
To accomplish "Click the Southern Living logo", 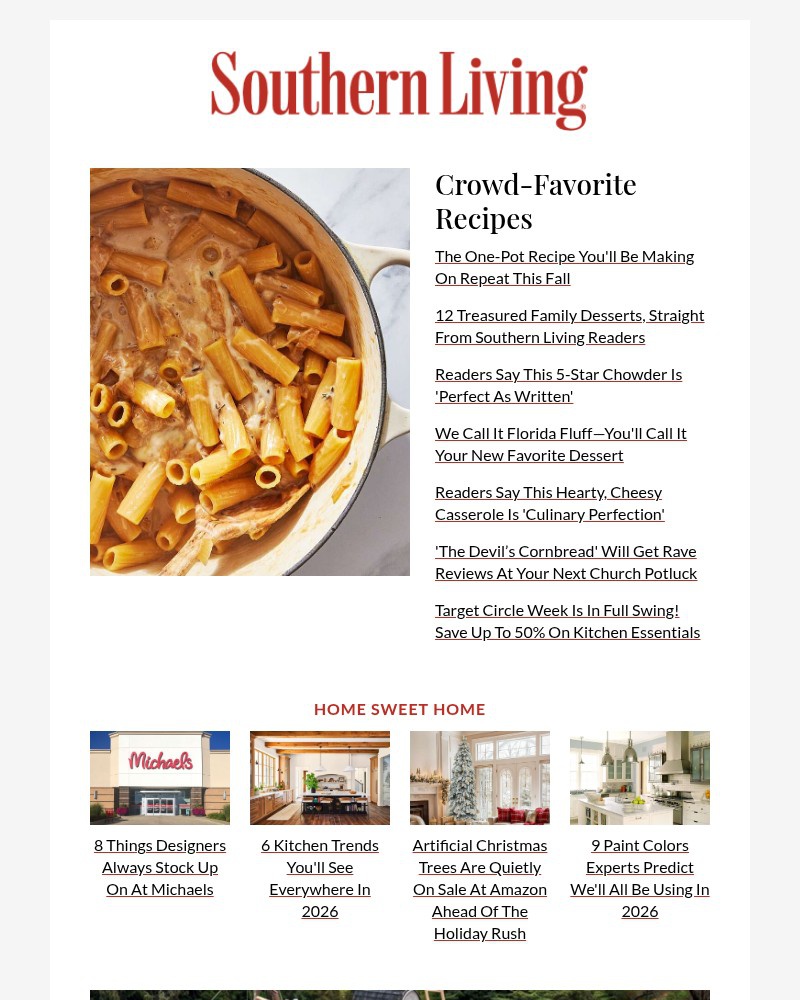I will click(399, 89).
